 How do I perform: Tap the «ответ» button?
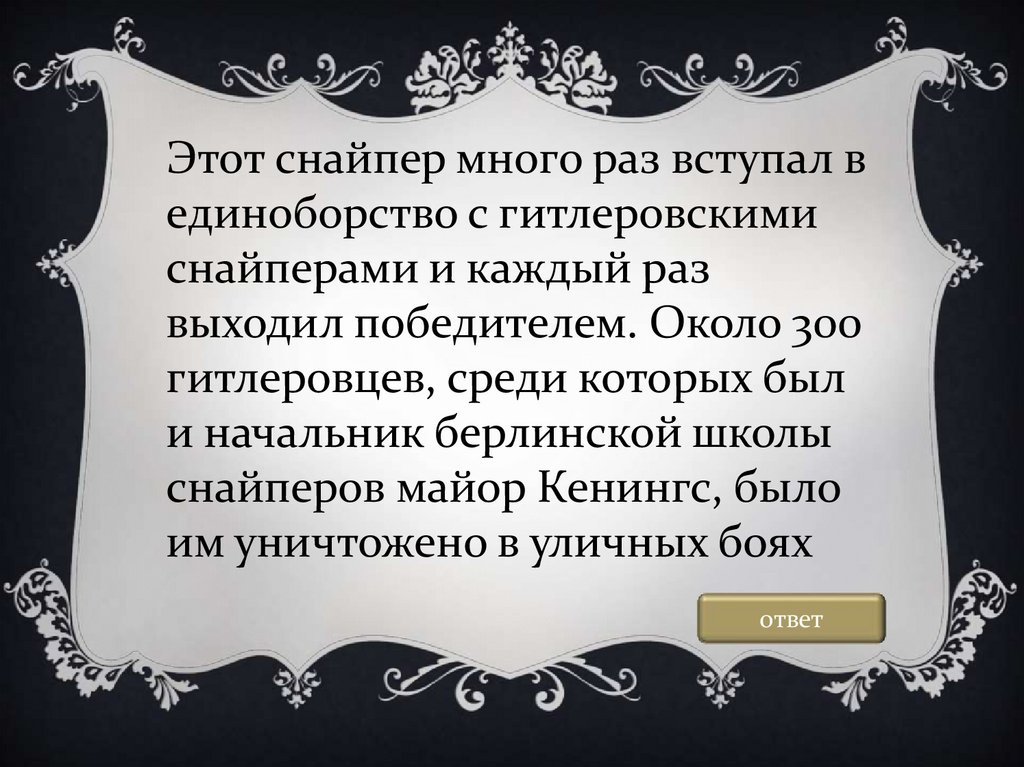[x=790, y=619]
